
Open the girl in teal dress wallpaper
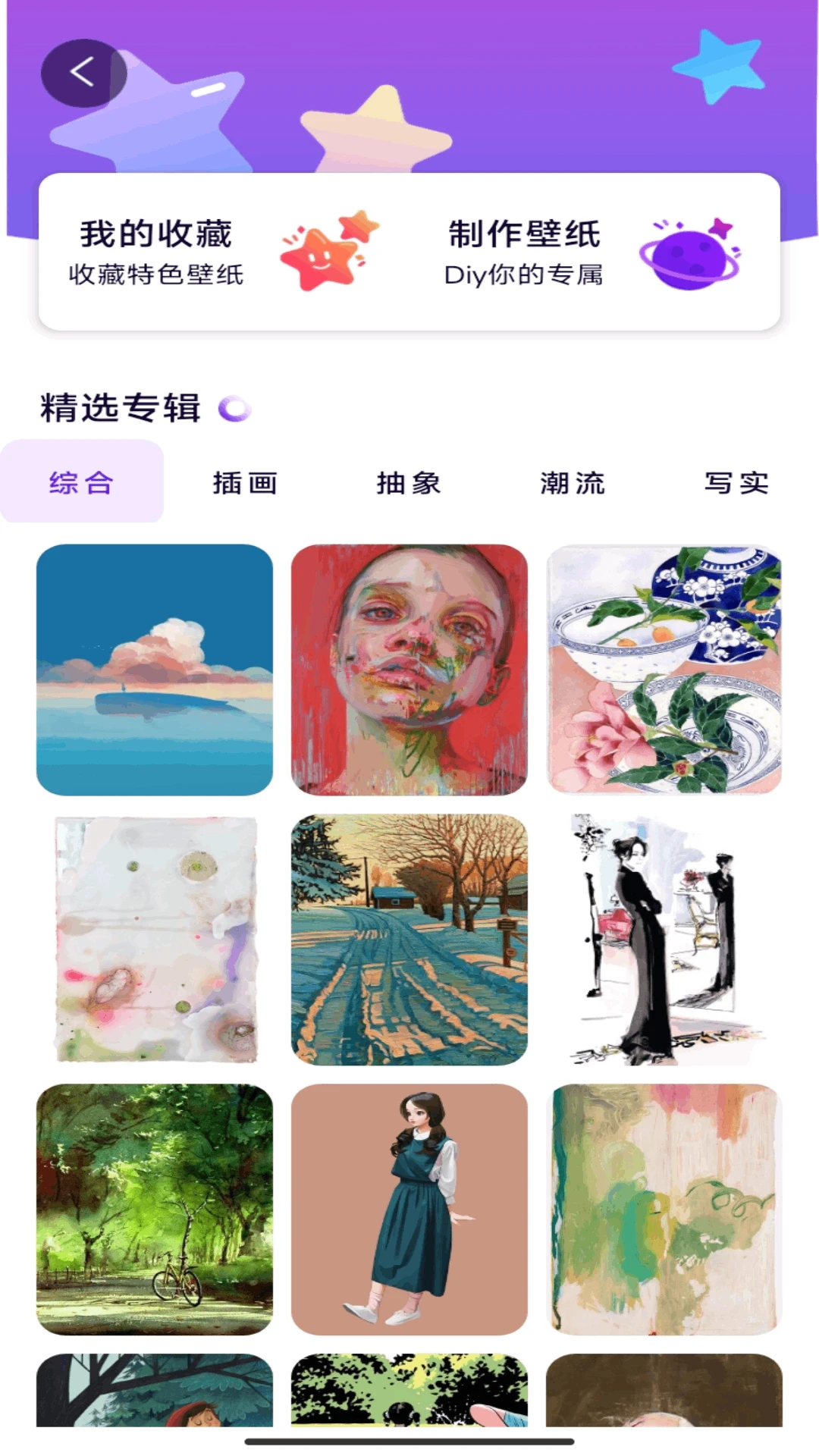tap(409, 1210)
